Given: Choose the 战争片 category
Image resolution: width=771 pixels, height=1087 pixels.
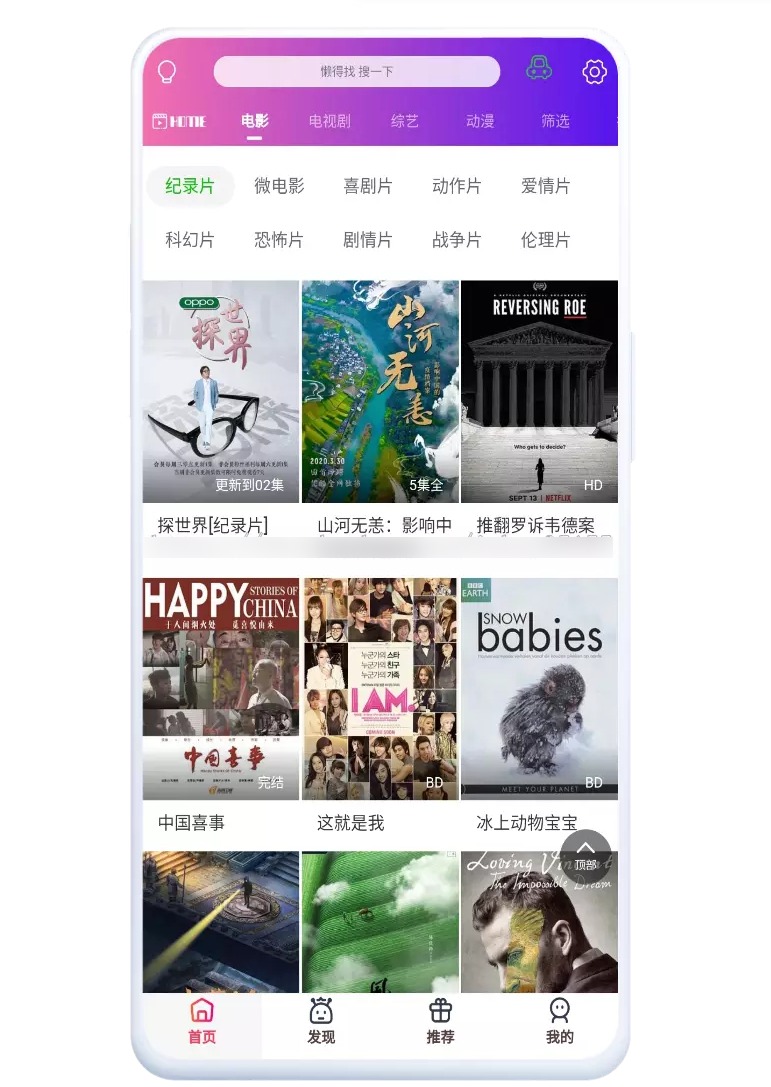Looking at the screenshot, I should click(x=457, y=240).
